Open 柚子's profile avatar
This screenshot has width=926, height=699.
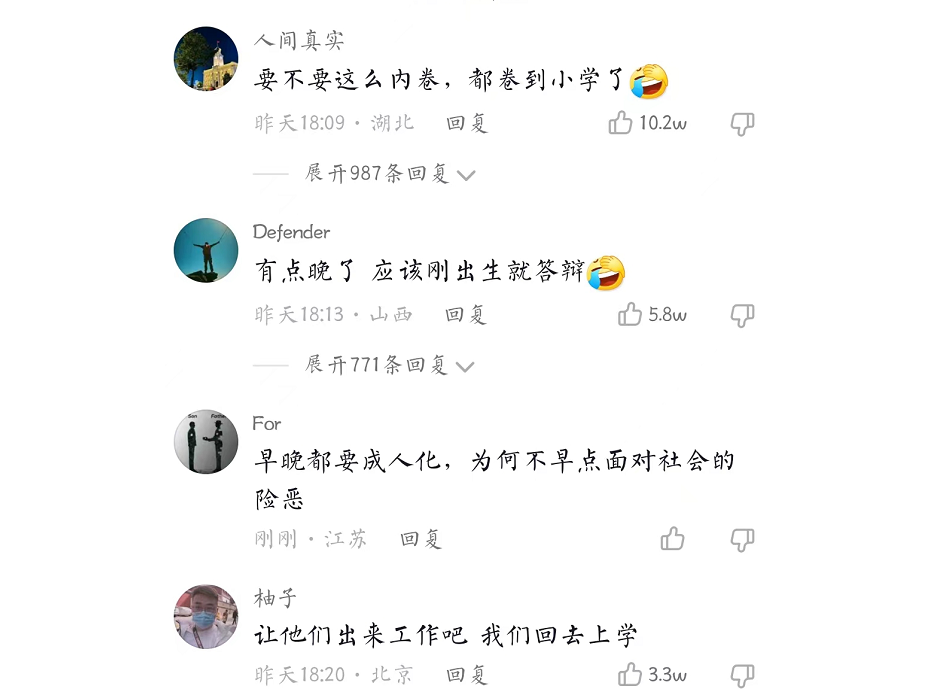206,617
